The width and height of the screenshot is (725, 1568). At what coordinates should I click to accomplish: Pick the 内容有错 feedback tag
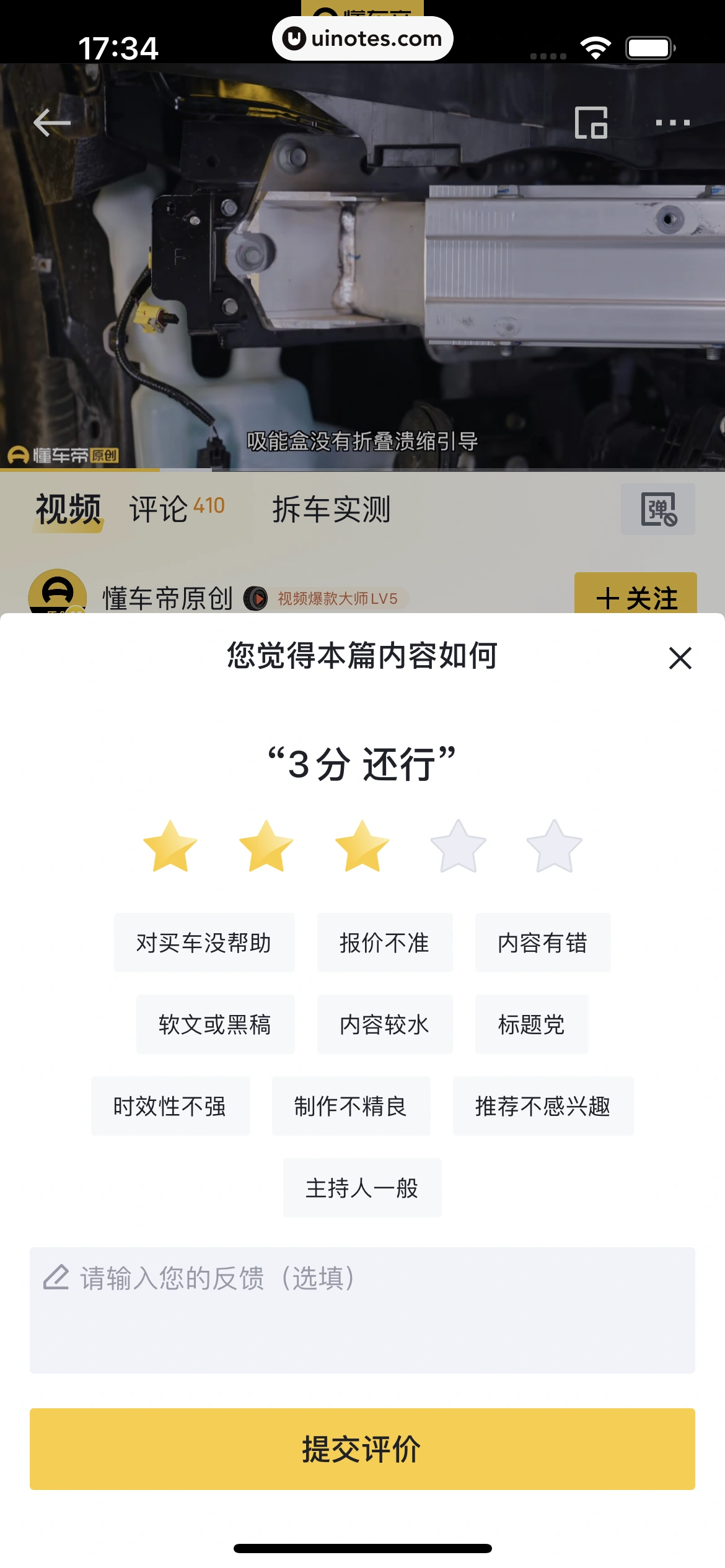click(542, 943)
